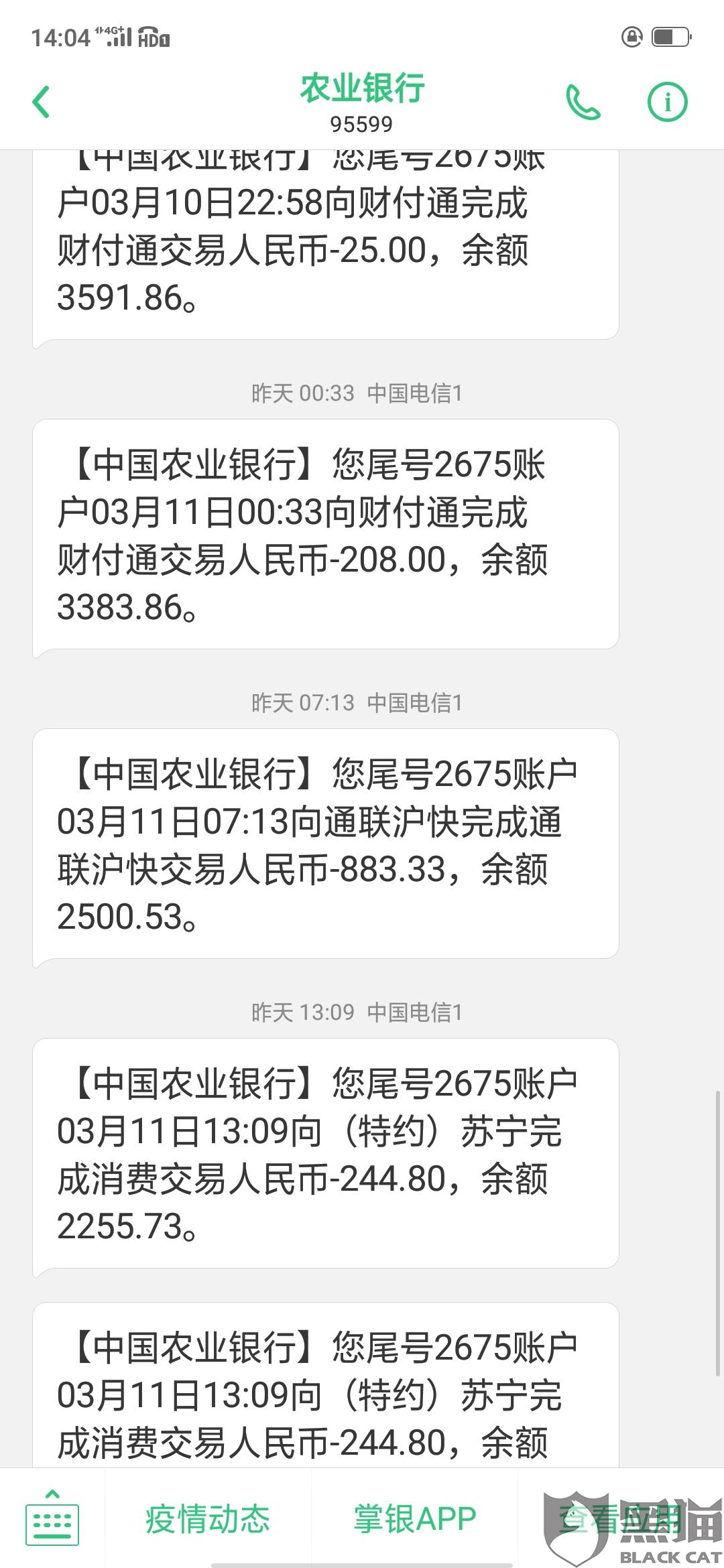Open the contact info icon

[x=667, y=103]
